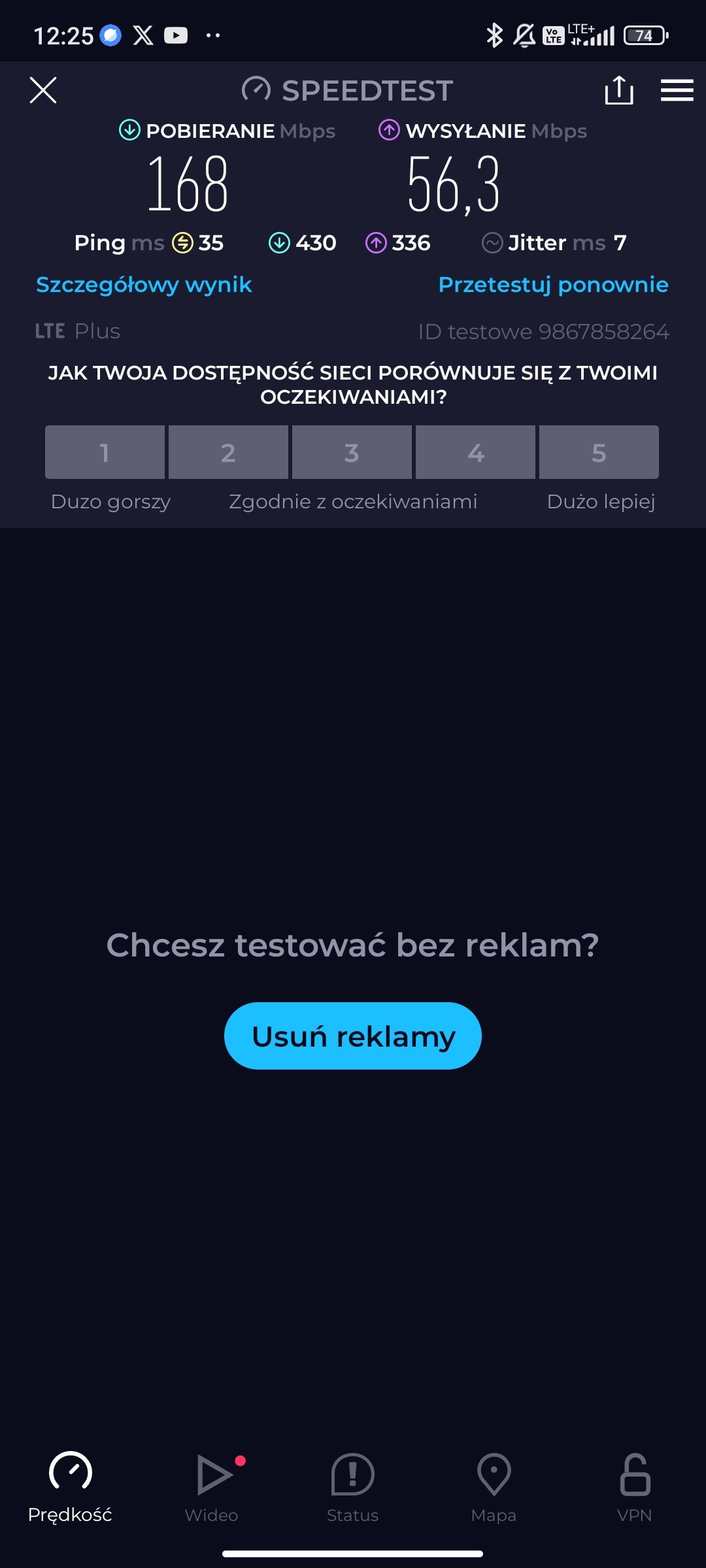Rate network availability as 2
This screenshot has width=706, height=1568.
228,452
